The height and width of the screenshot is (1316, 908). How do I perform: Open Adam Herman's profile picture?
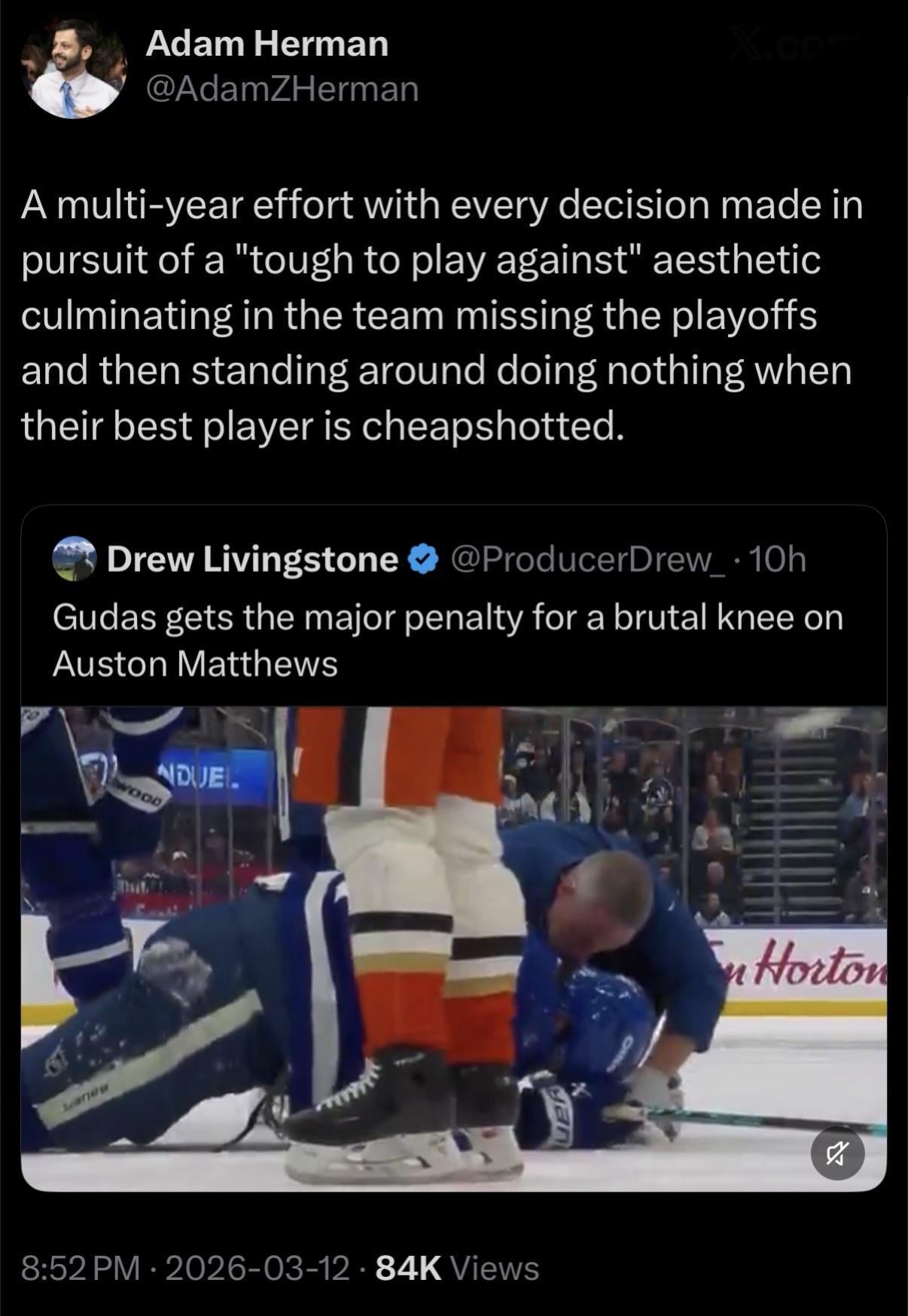pyautogui.click(x=73, y=68)
